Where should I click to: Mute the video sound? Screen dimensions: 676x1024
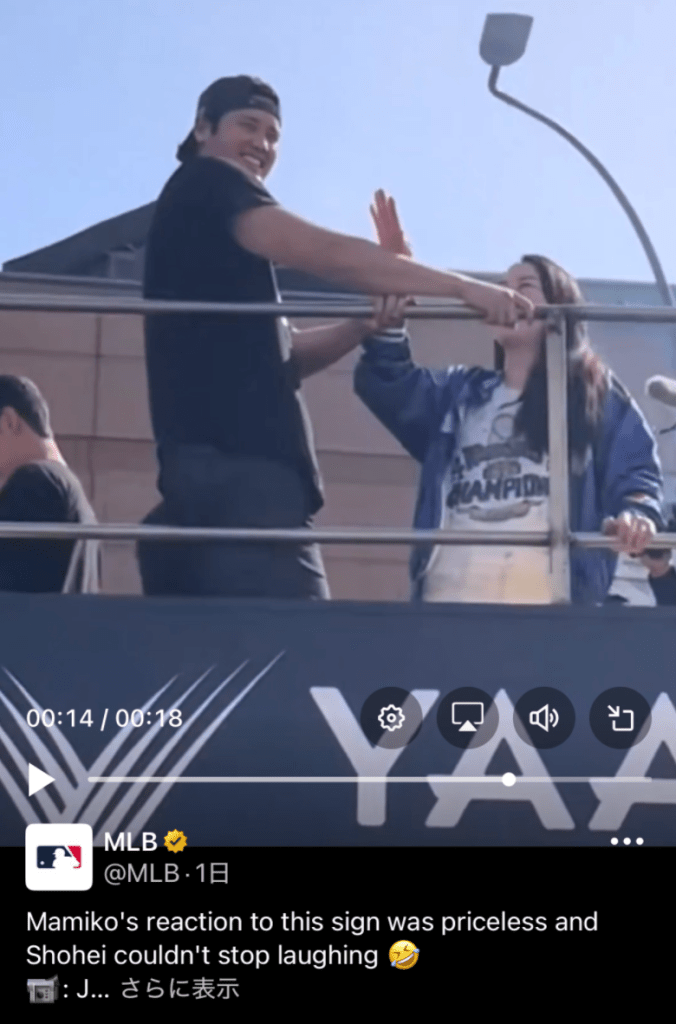(x=544, y=718)
